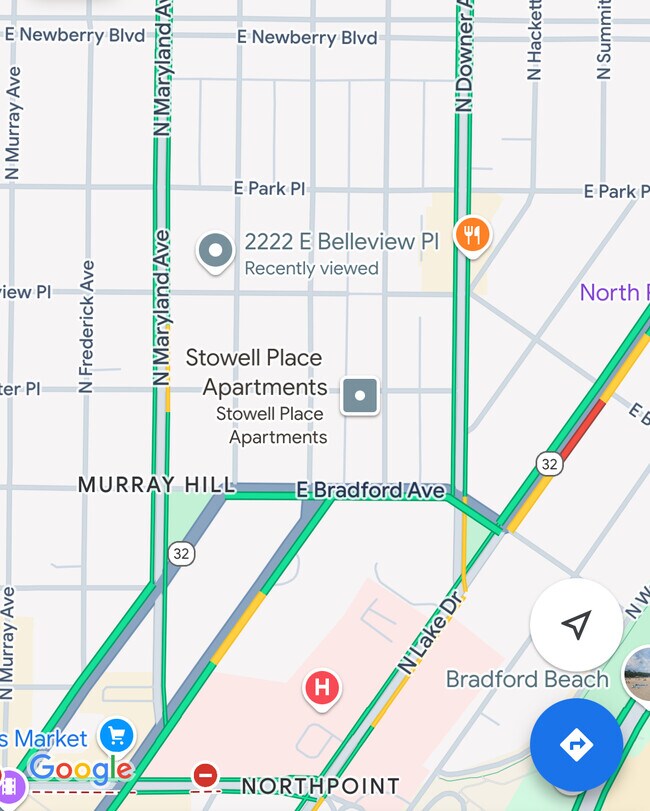Viewport: 650px width, 811px height.
Task: Select the 2222 E Belleview Pl pin
Action: pos(216,252)
